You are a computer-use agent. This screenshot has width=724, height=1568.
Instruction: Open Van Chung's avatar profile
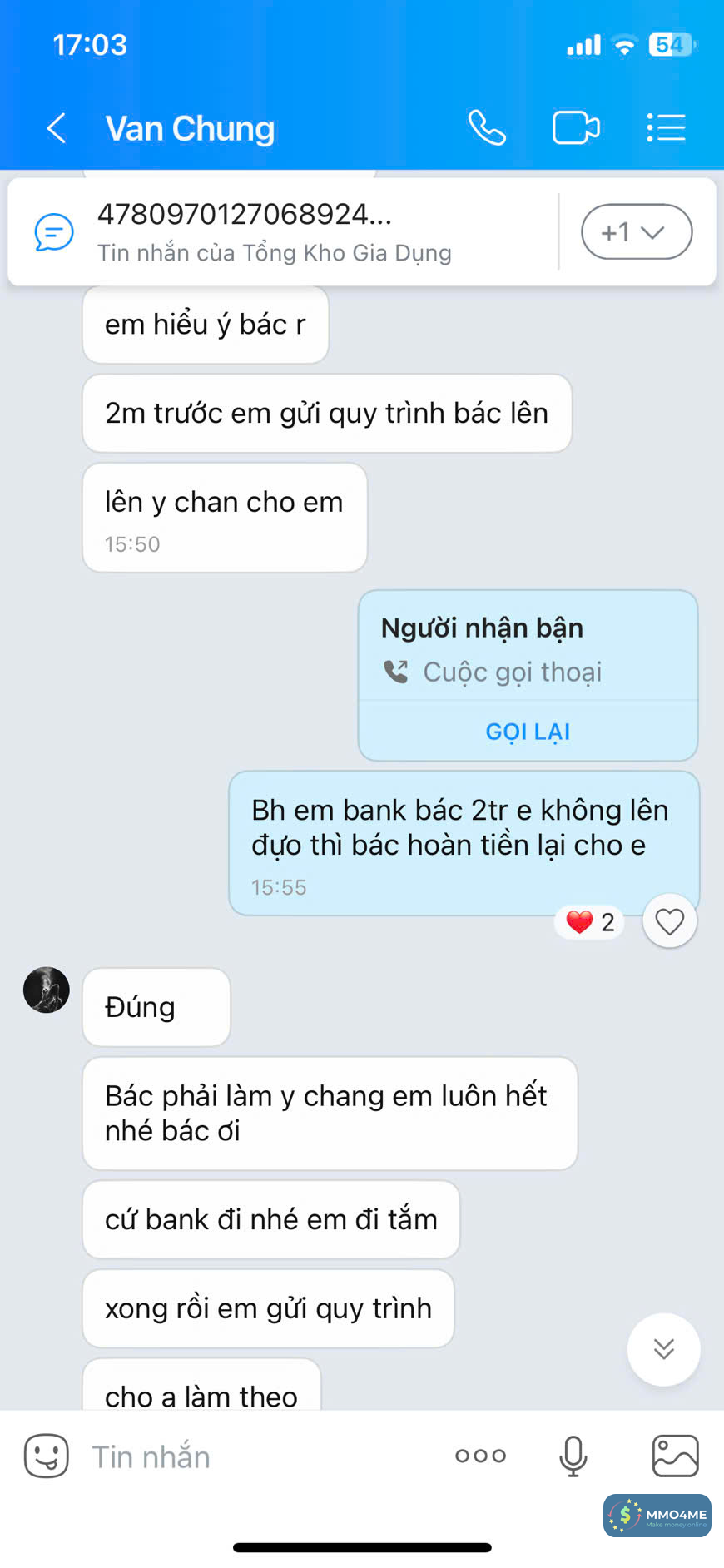[47, 990]
